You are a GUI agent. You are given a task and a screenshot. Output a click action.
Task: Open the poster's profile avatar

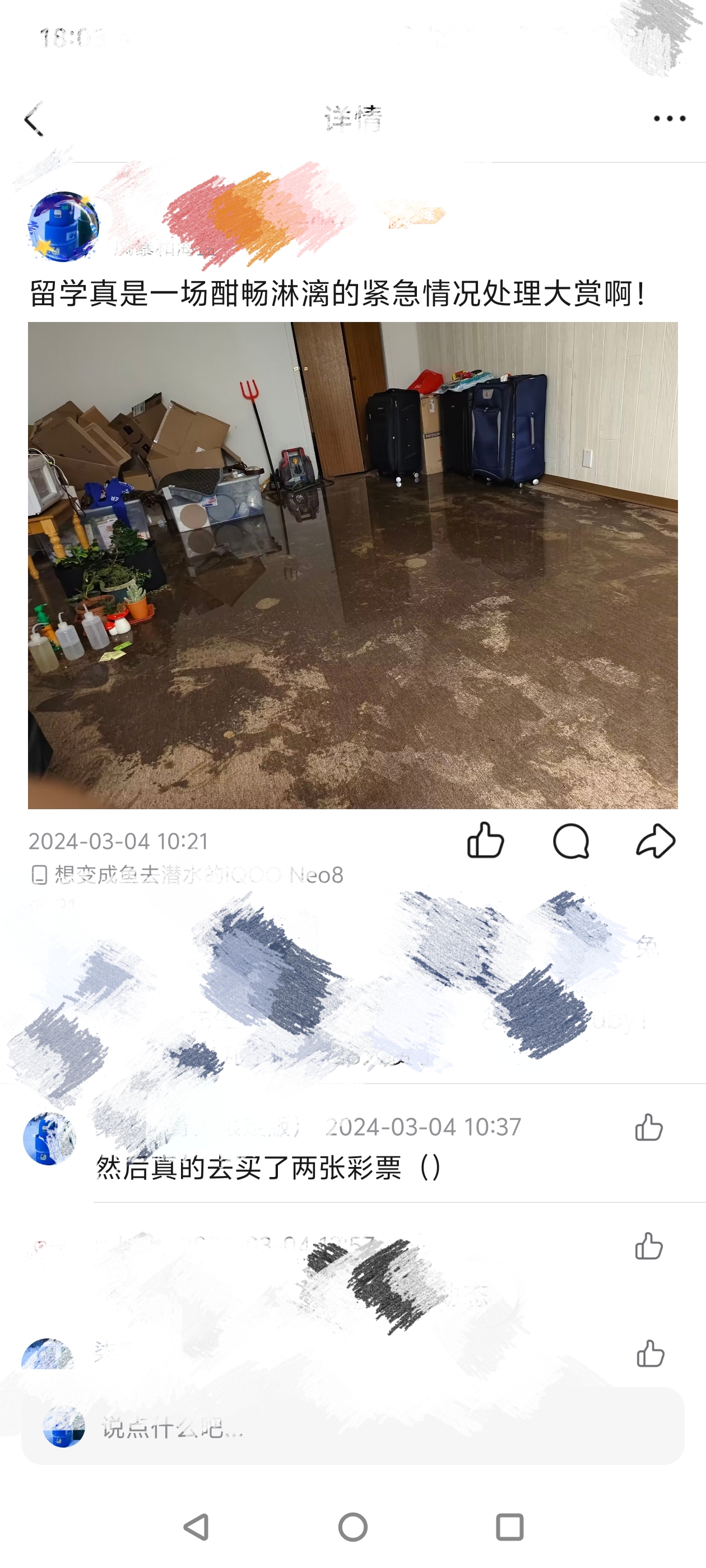[63, 226]
